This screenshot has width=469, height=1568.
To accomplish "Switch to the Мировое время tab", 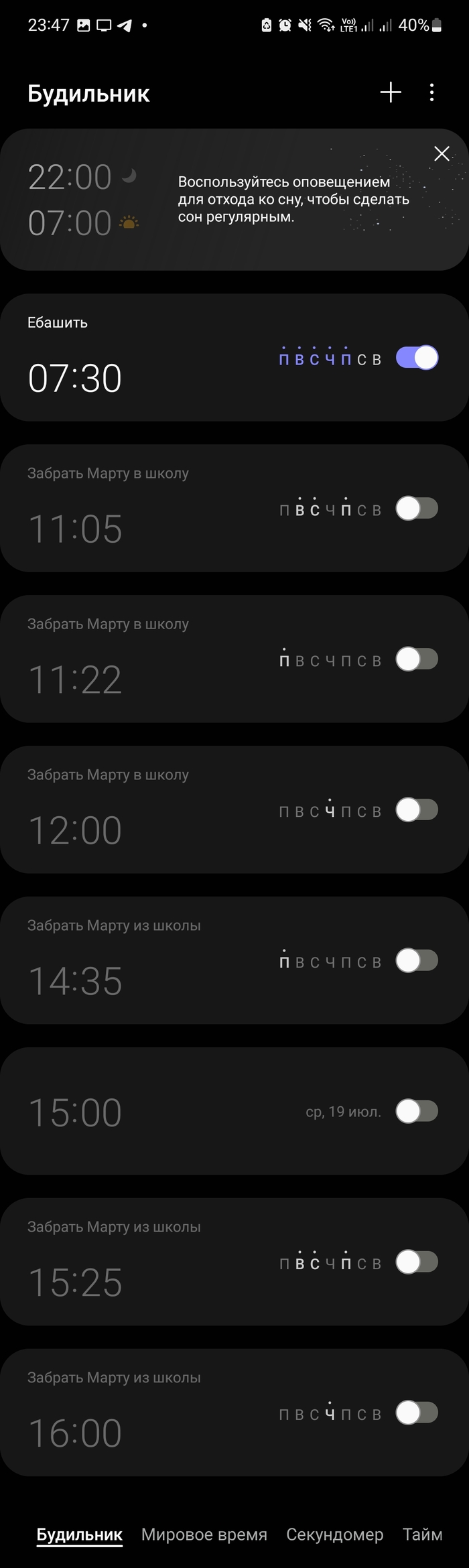I will (204, 1534).
